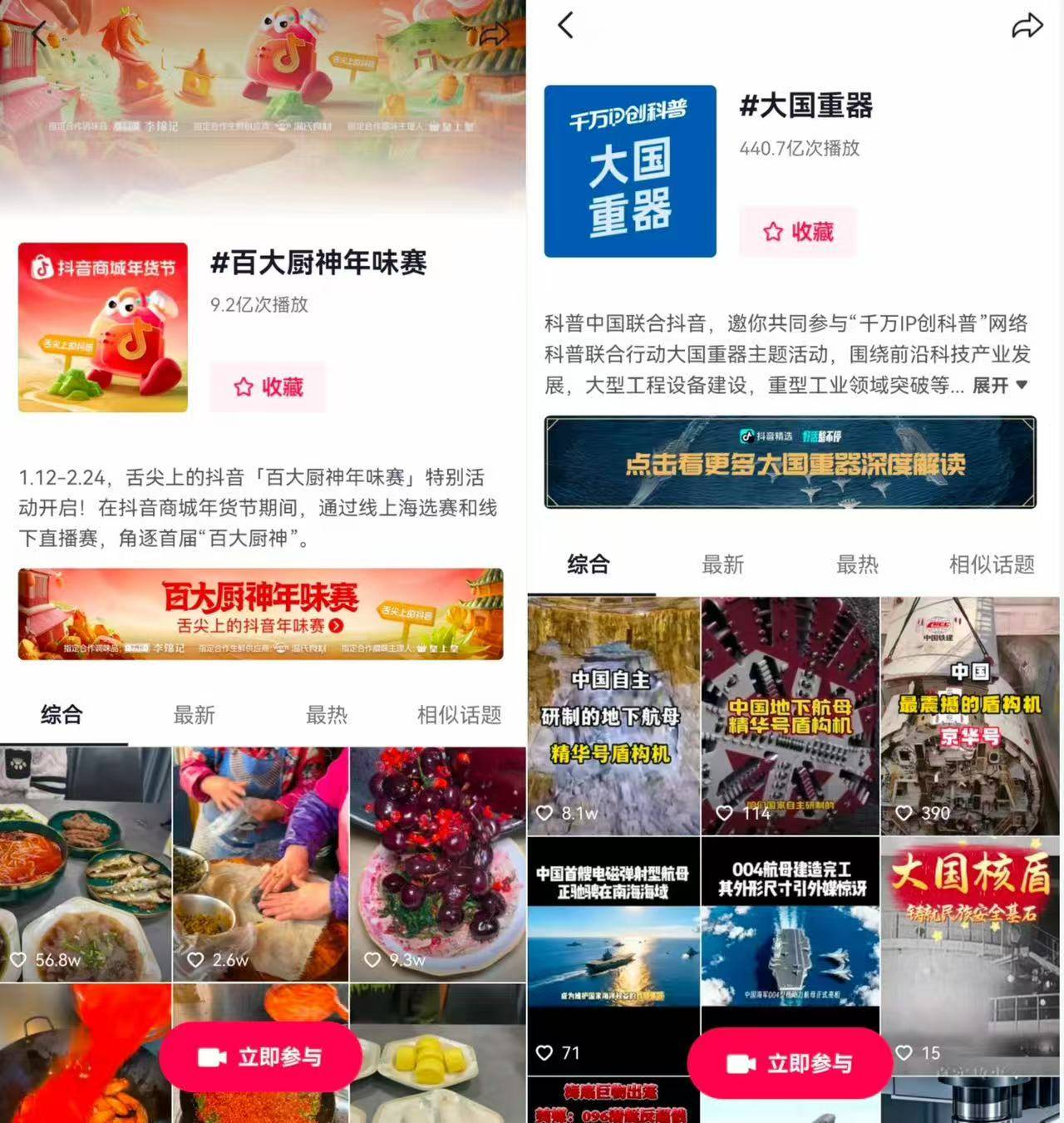
Task: Favorite the #百大厨神年味赛 topic
Action: (x=268, y=387)
